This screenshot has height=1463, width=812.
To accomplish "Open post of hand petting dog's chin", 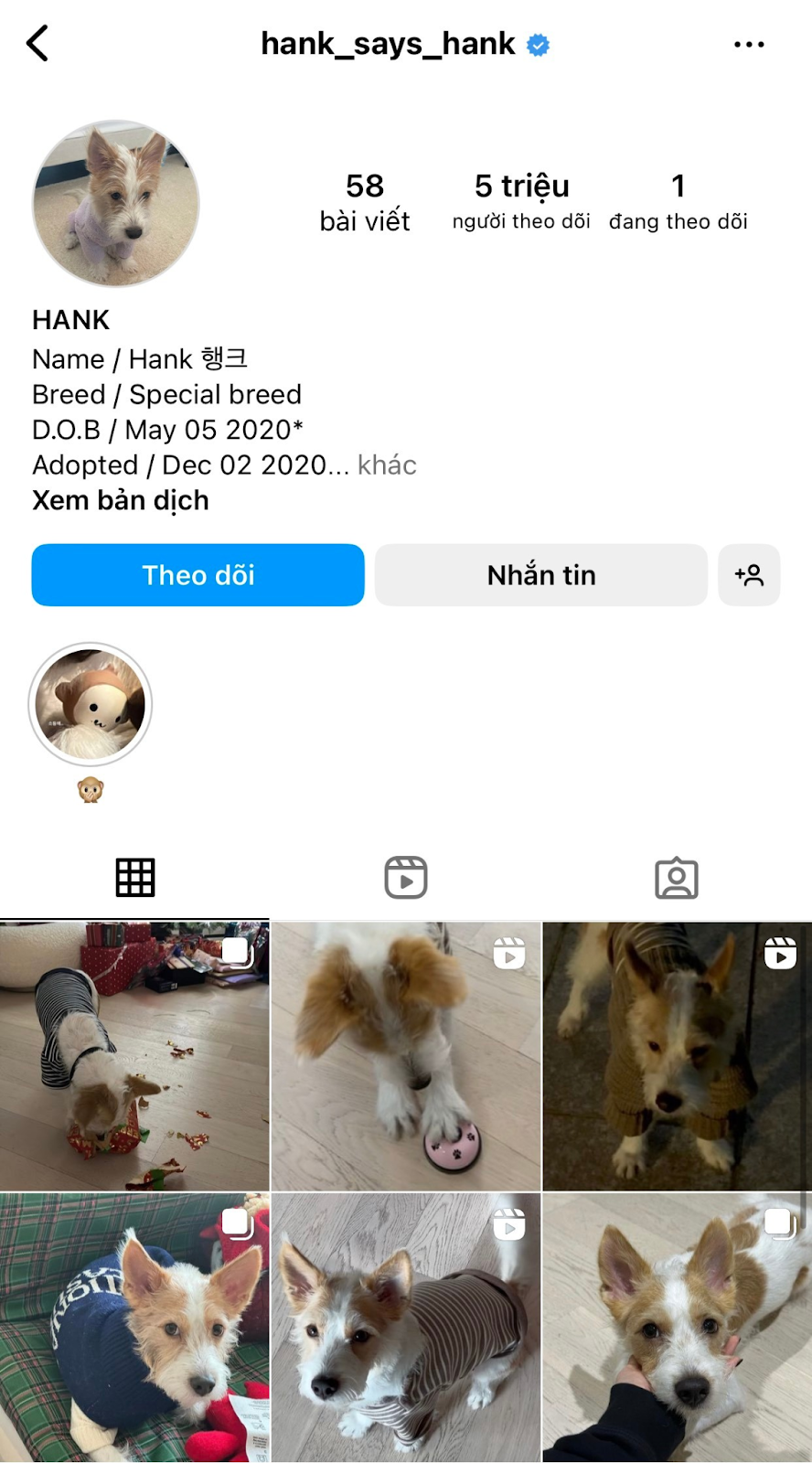I will 677,1328.
